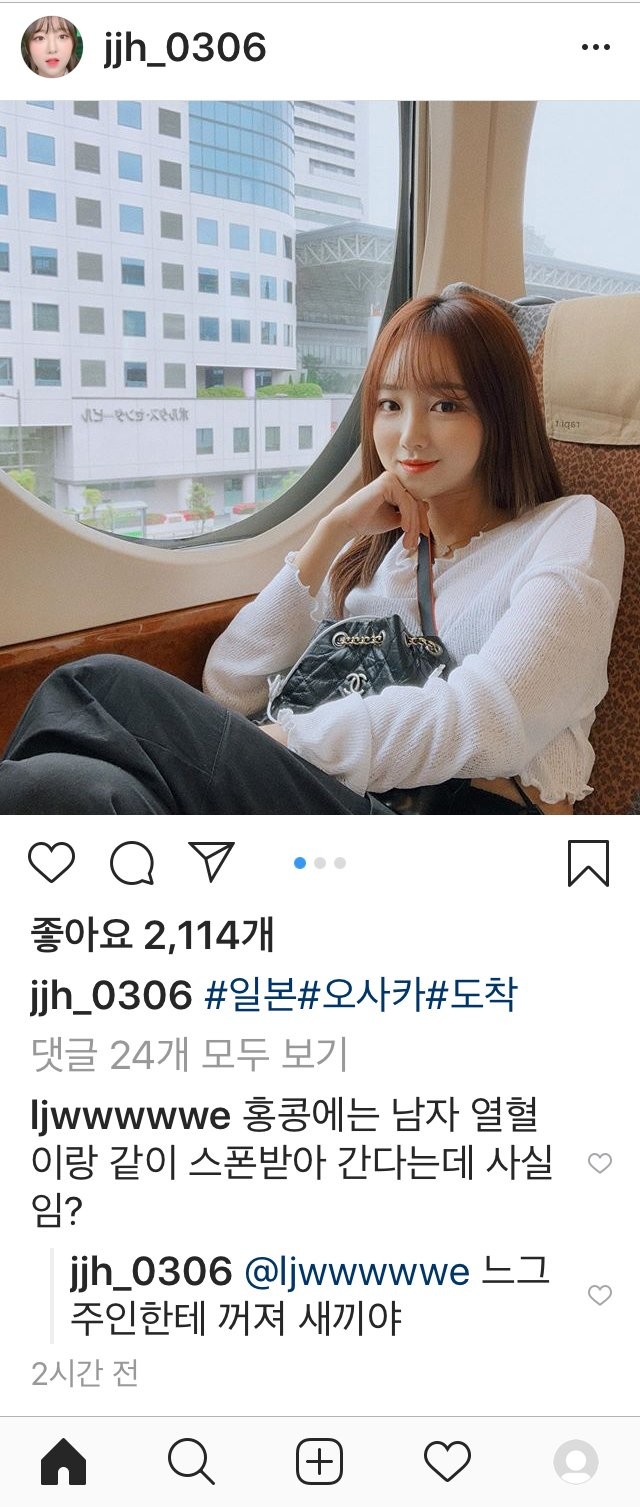
Task: View all 24 comments
Action: tap(189, 1053)
